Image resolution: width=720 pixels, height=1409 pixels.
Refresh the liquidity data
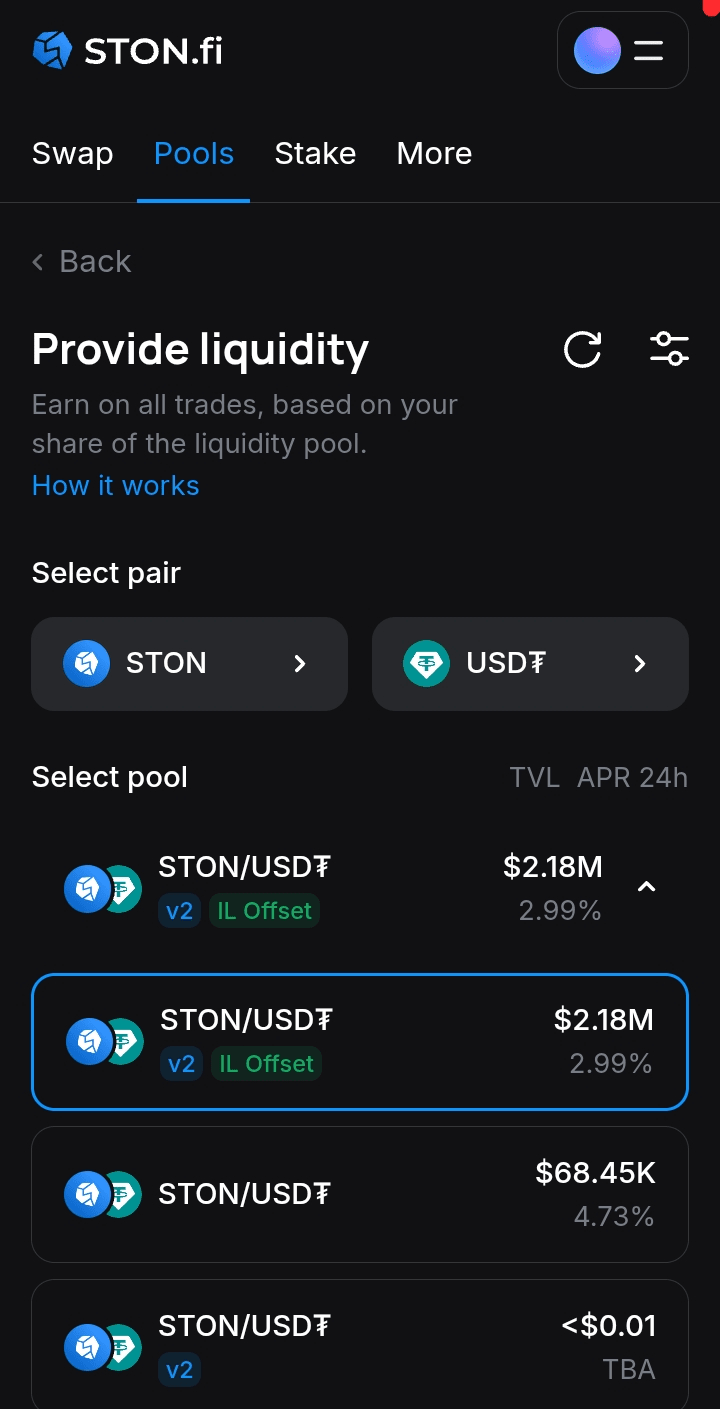(582, 350)
